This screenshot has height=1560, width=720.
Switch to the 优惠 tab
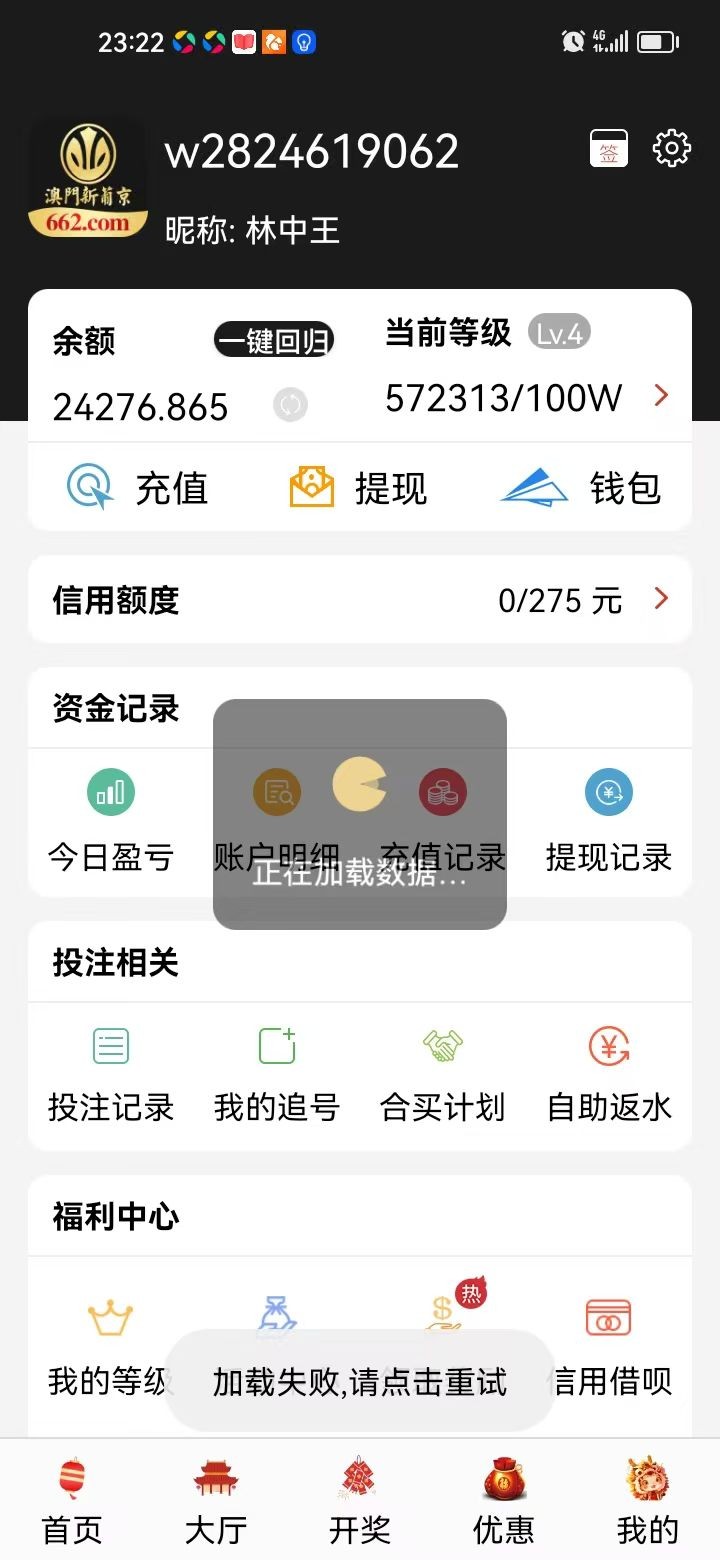504,1501
